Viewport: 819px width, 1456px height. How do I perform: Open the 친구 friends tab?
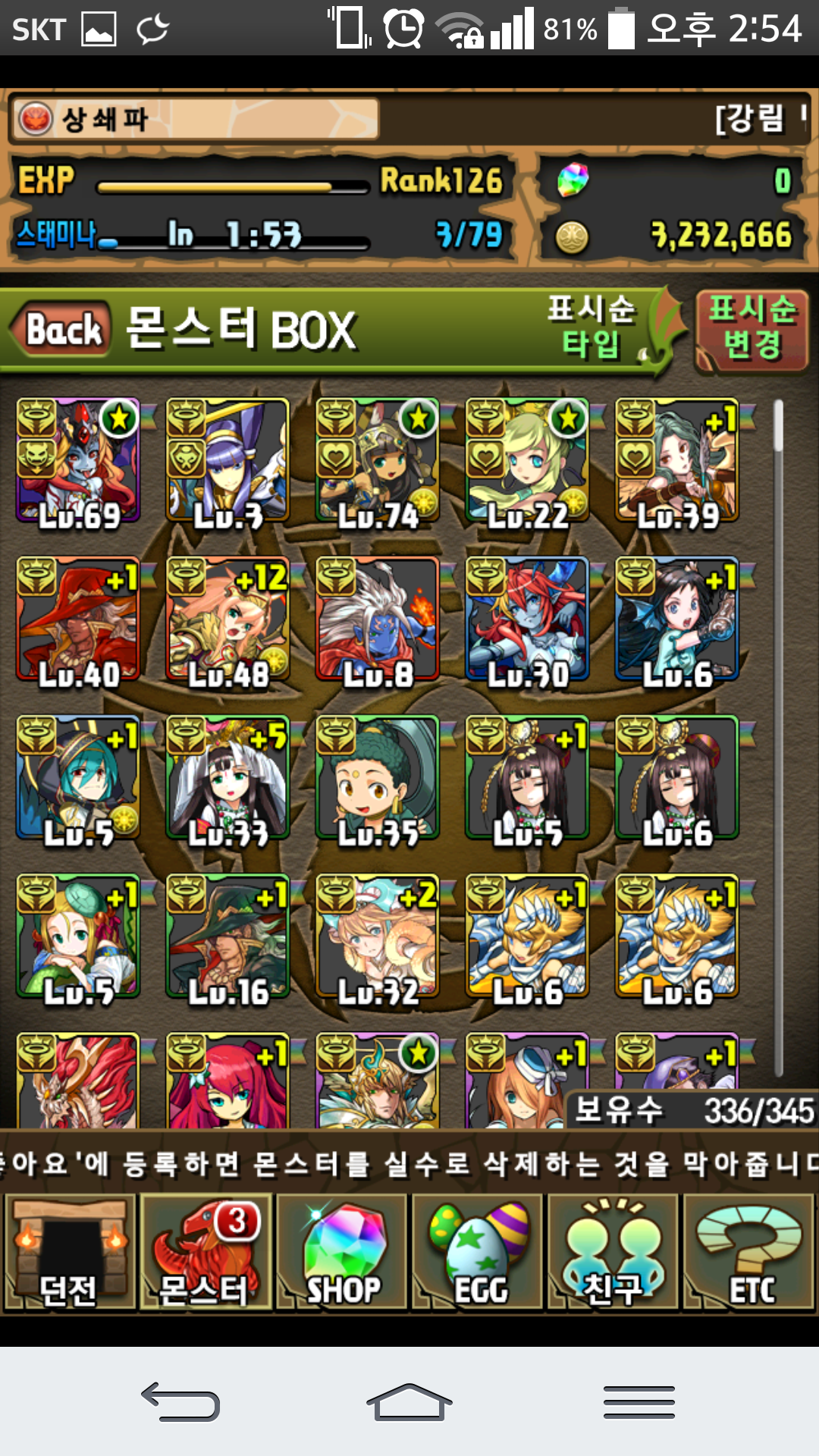[x=613, y=1254]
